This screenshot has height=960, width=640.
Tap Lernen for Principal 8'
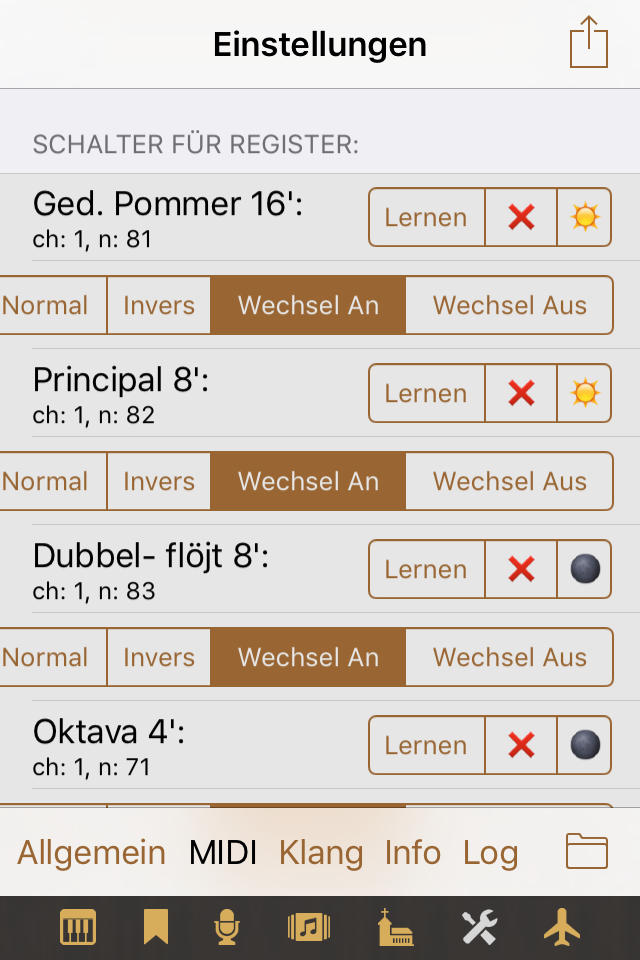[x=426, y=393]
